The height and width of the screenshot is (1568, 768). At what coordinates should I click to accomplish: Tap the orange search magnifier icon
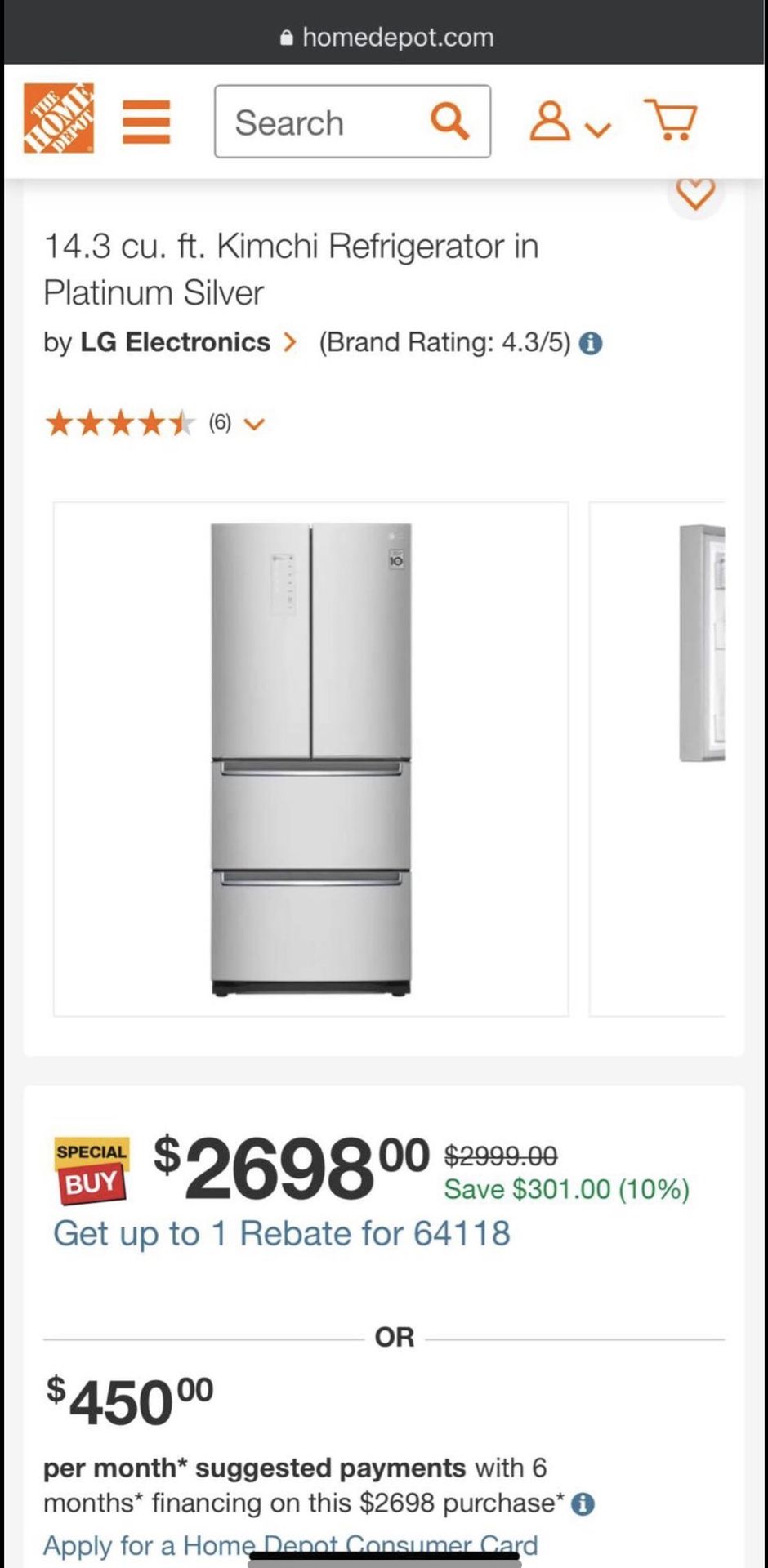(450, 122)
